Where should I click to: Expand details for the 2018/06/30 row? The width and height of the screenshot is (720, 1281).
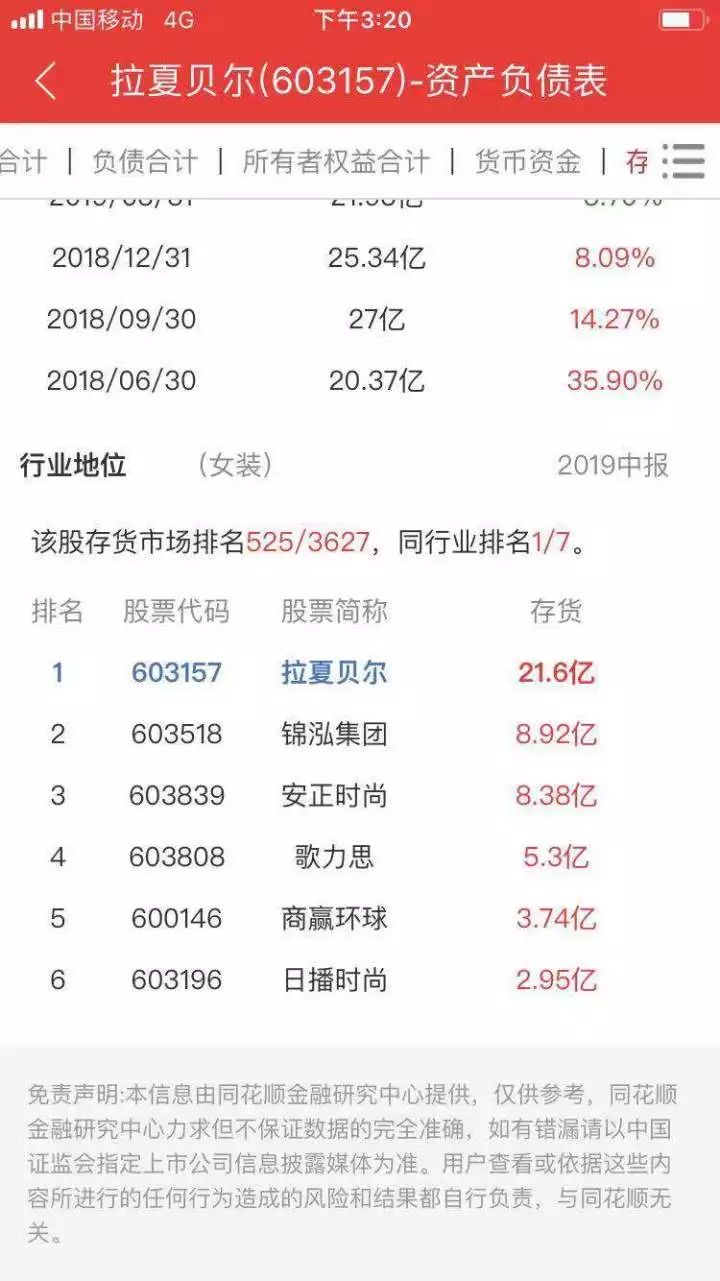click(360, 381)
